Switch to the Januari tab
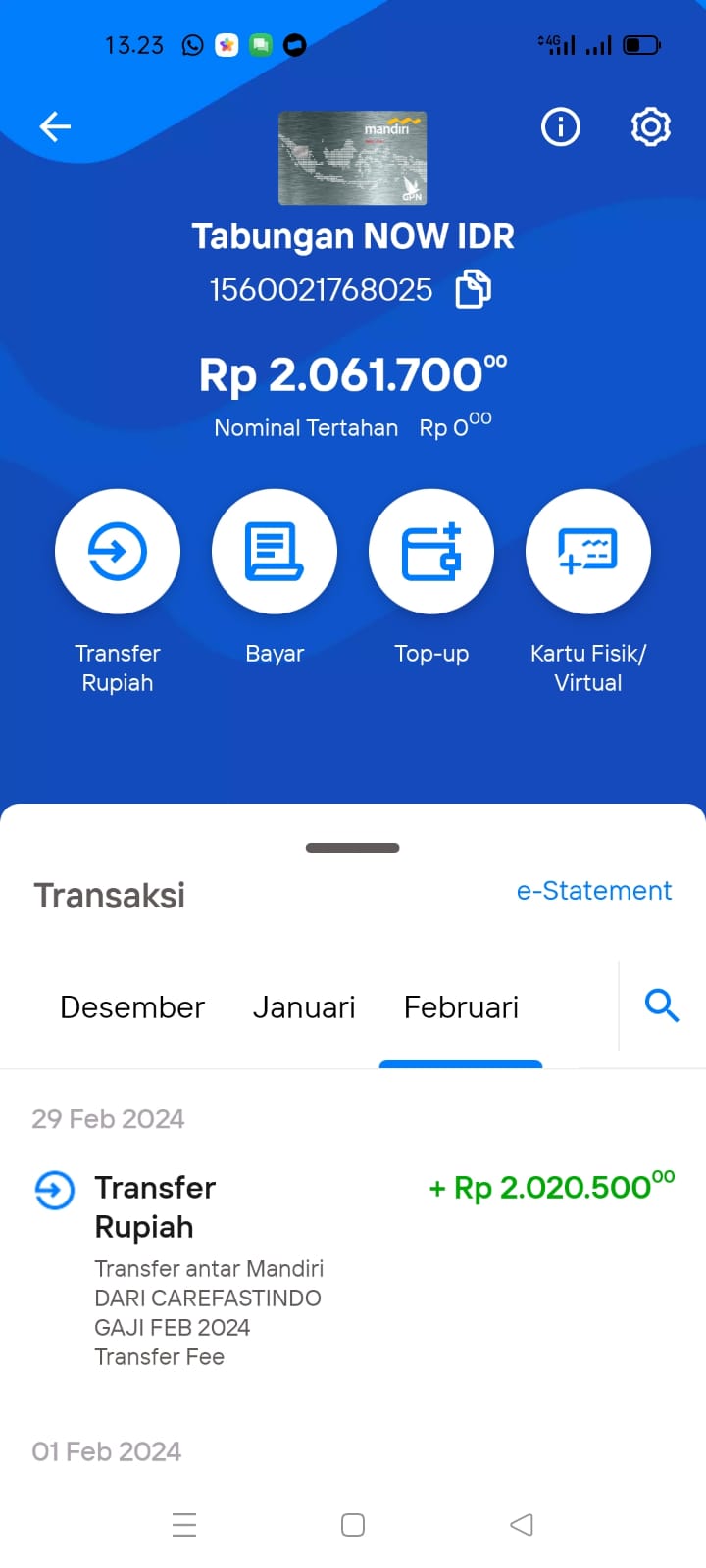 (x=304, y=1007)
